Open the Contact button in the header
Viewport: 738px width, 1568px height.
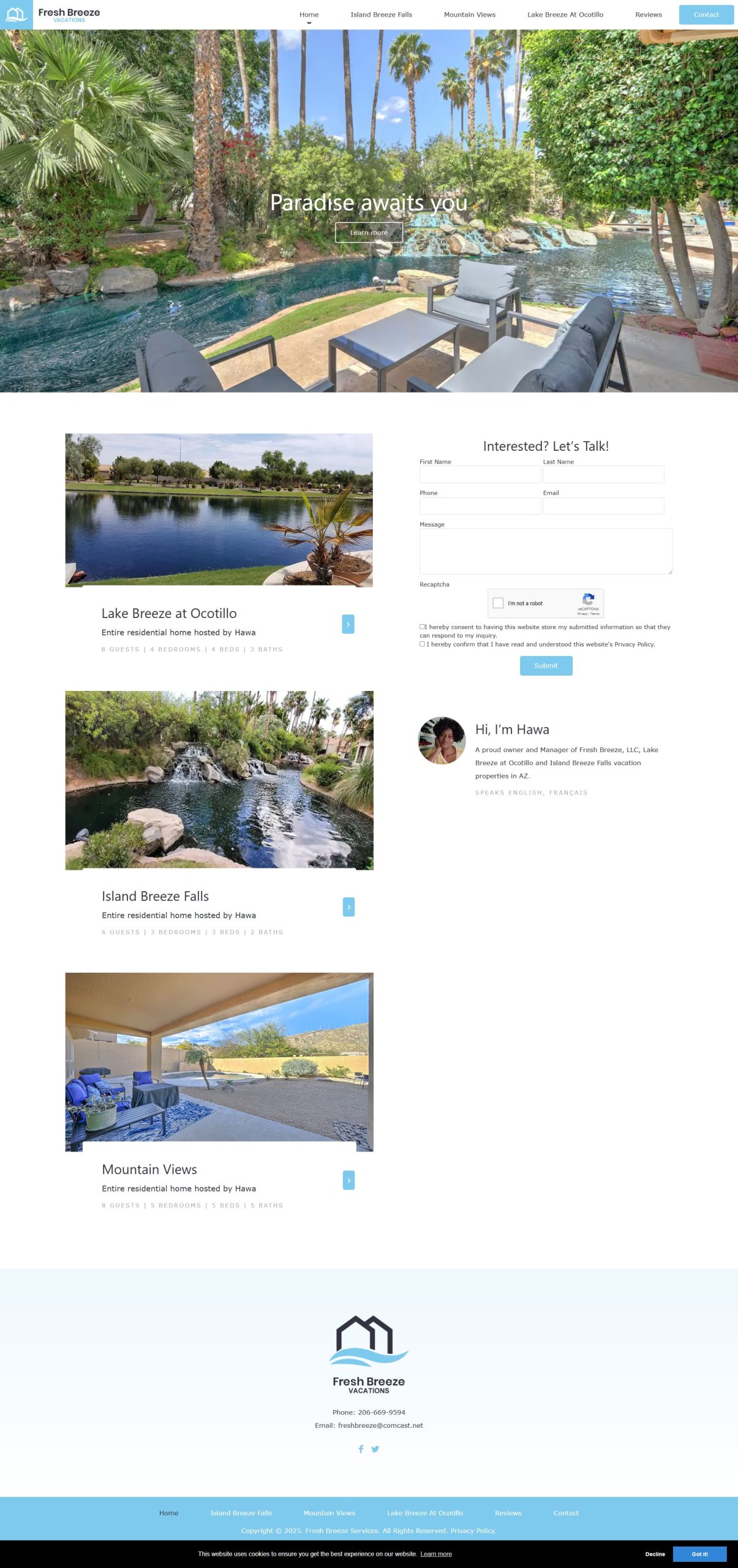click(706, 15)
